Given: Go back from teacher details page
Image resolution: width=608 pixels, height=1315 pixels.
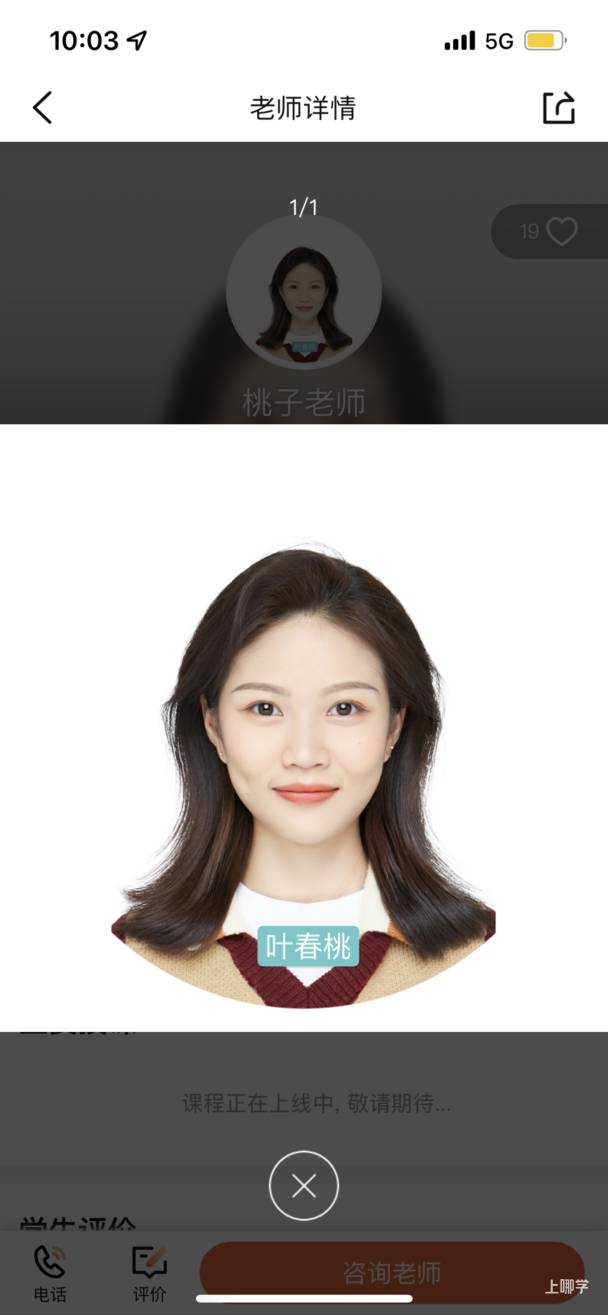Looking at the screenshot, I should pyautogui.click(x=42, y=108).
